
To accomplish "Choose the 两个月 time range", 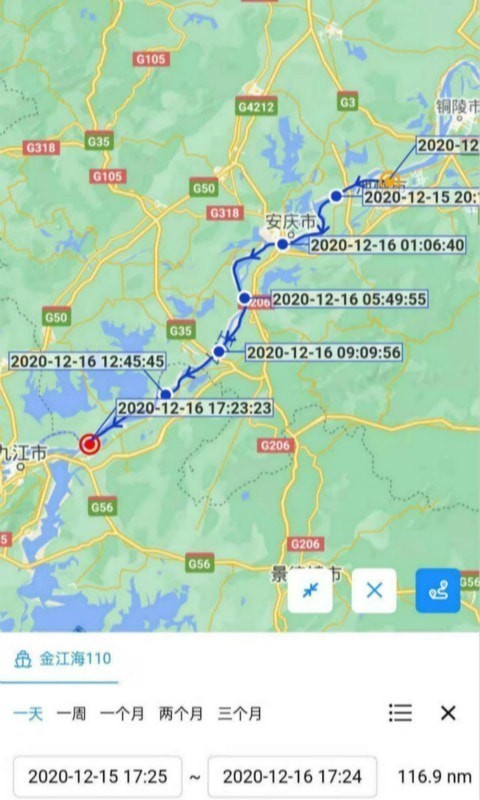I will click(x=181, y=713).
